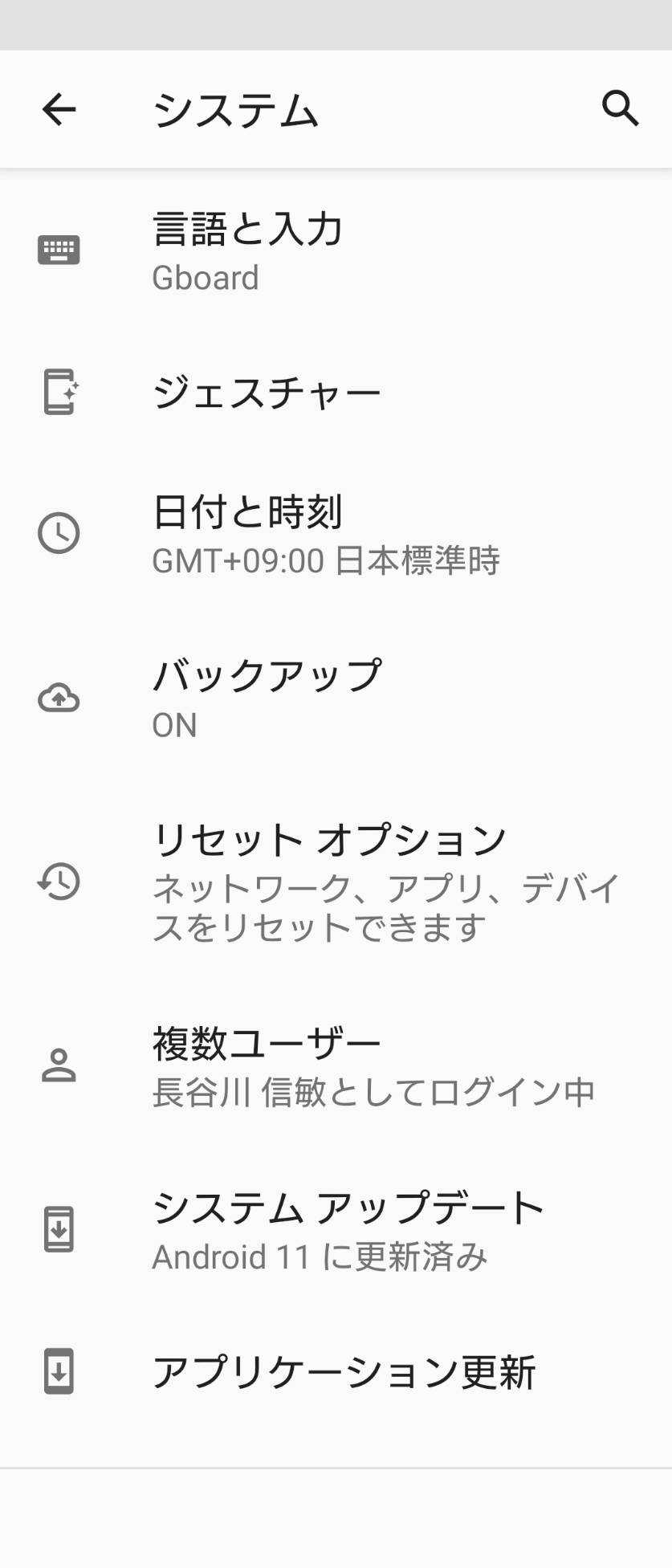Open ジェスチャー settings

267,393
